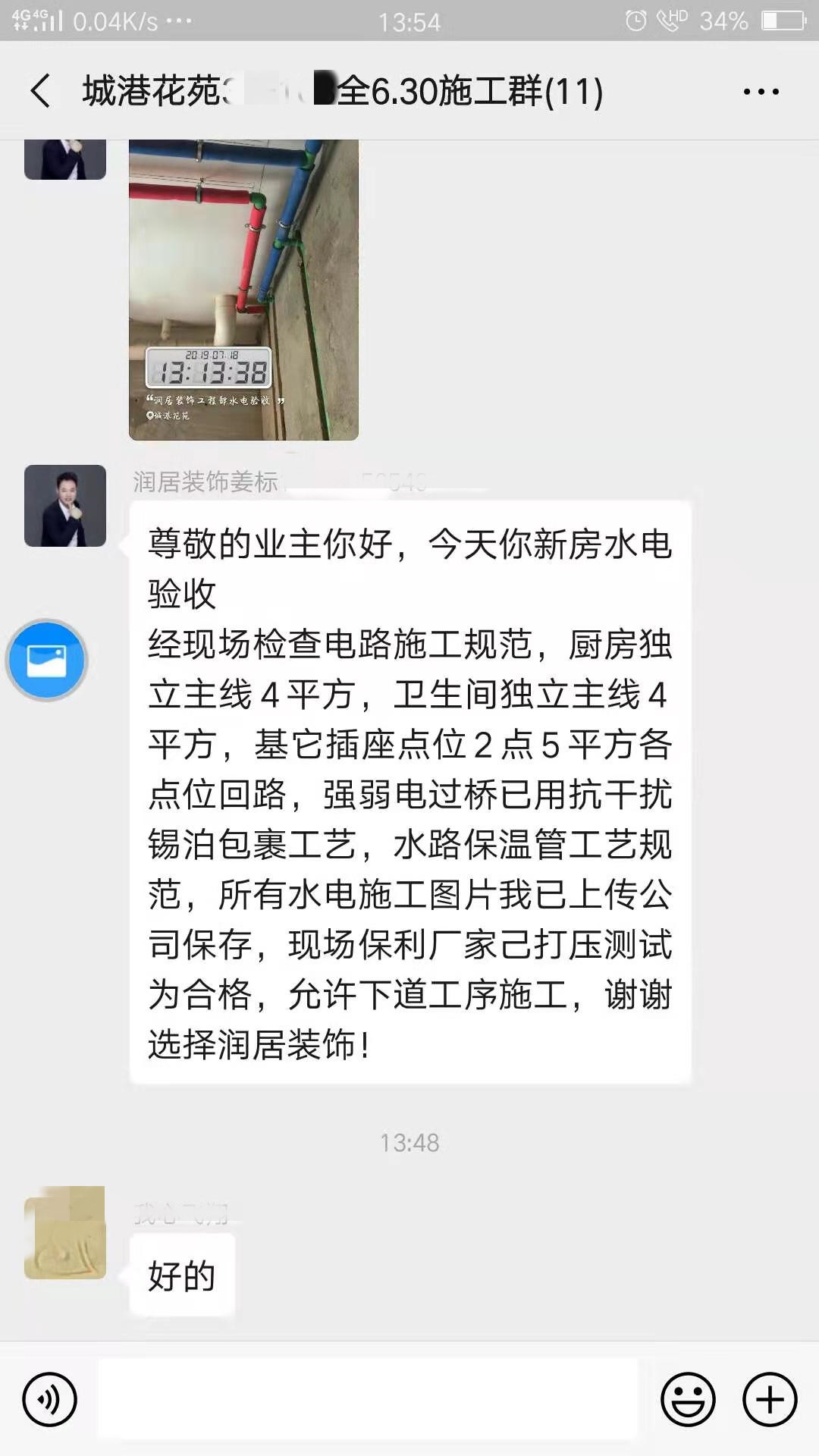Screen dimensions: 819x1456
Task: Select the long water-electric acceptance message bubble
Action: coord(413,796)
